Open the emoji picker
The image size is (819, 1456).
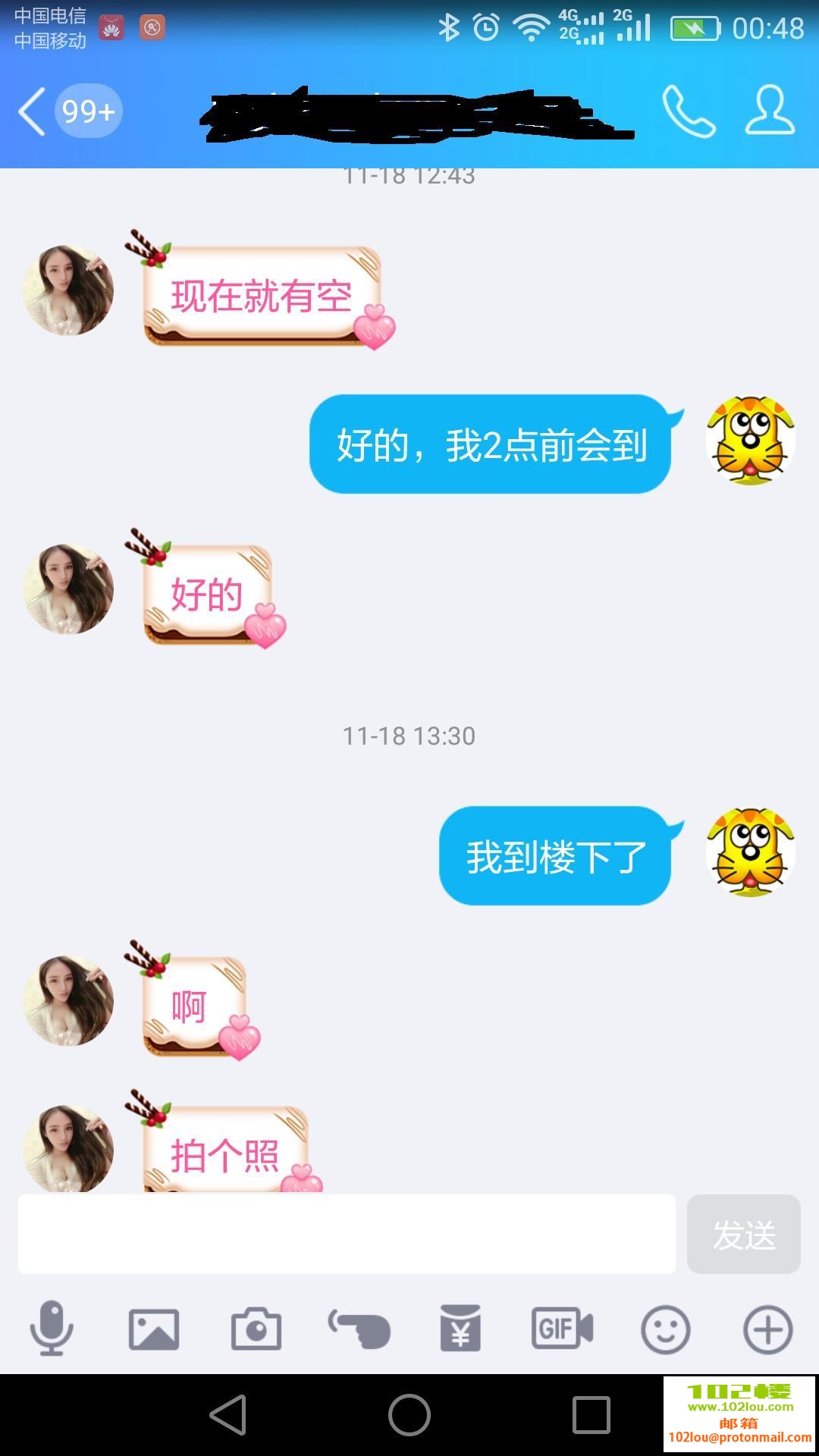point(665,1329)
